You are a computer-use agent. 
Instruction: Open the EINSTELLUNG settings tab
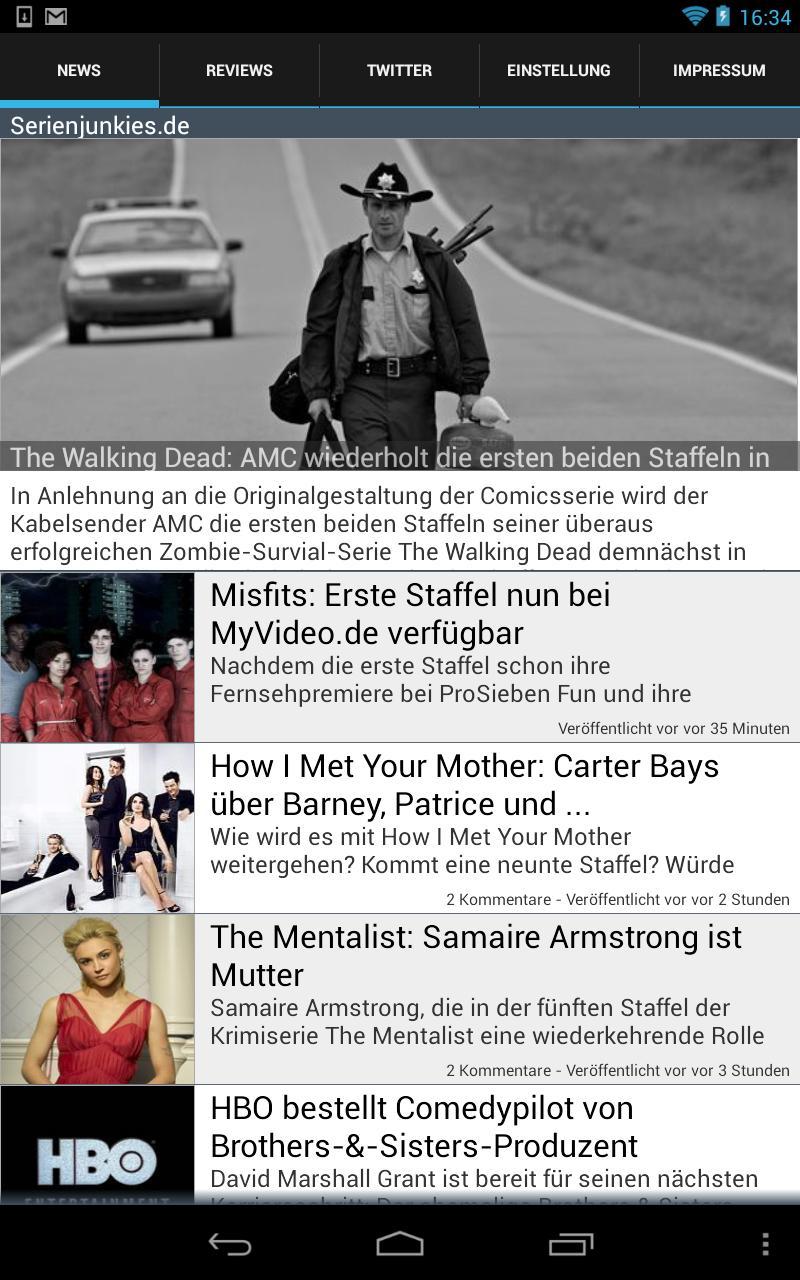coord(559,70)
